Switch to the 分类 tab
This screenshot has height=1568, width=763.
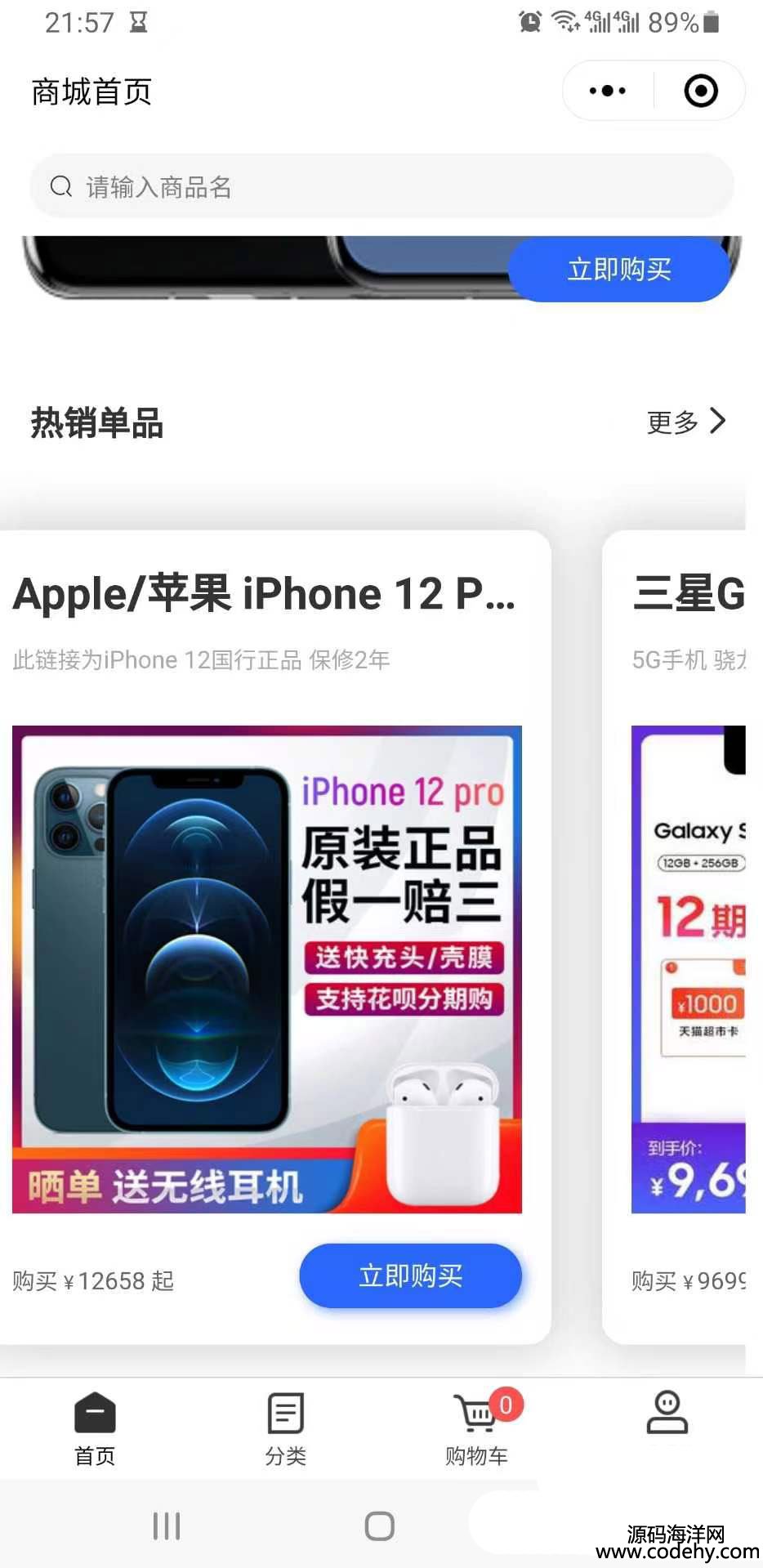(x=285, y=1428)
